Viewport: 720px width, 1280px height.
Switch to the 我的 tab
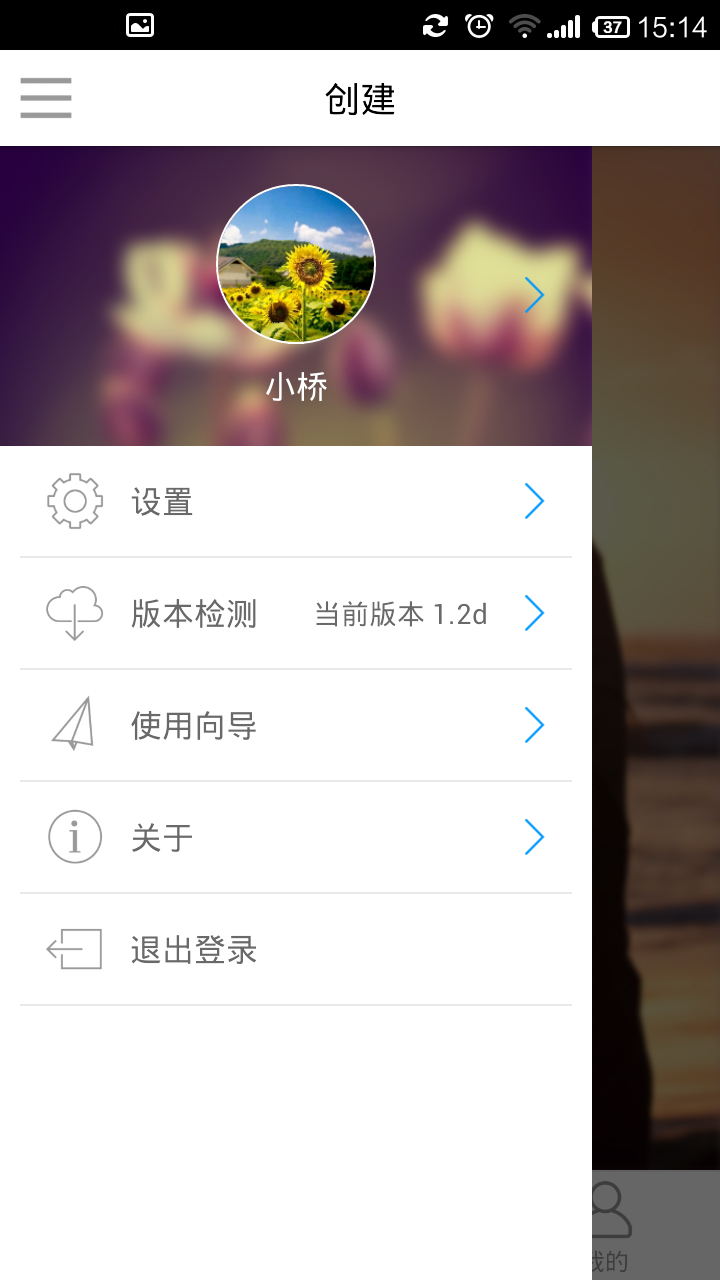click(610, 1225)
